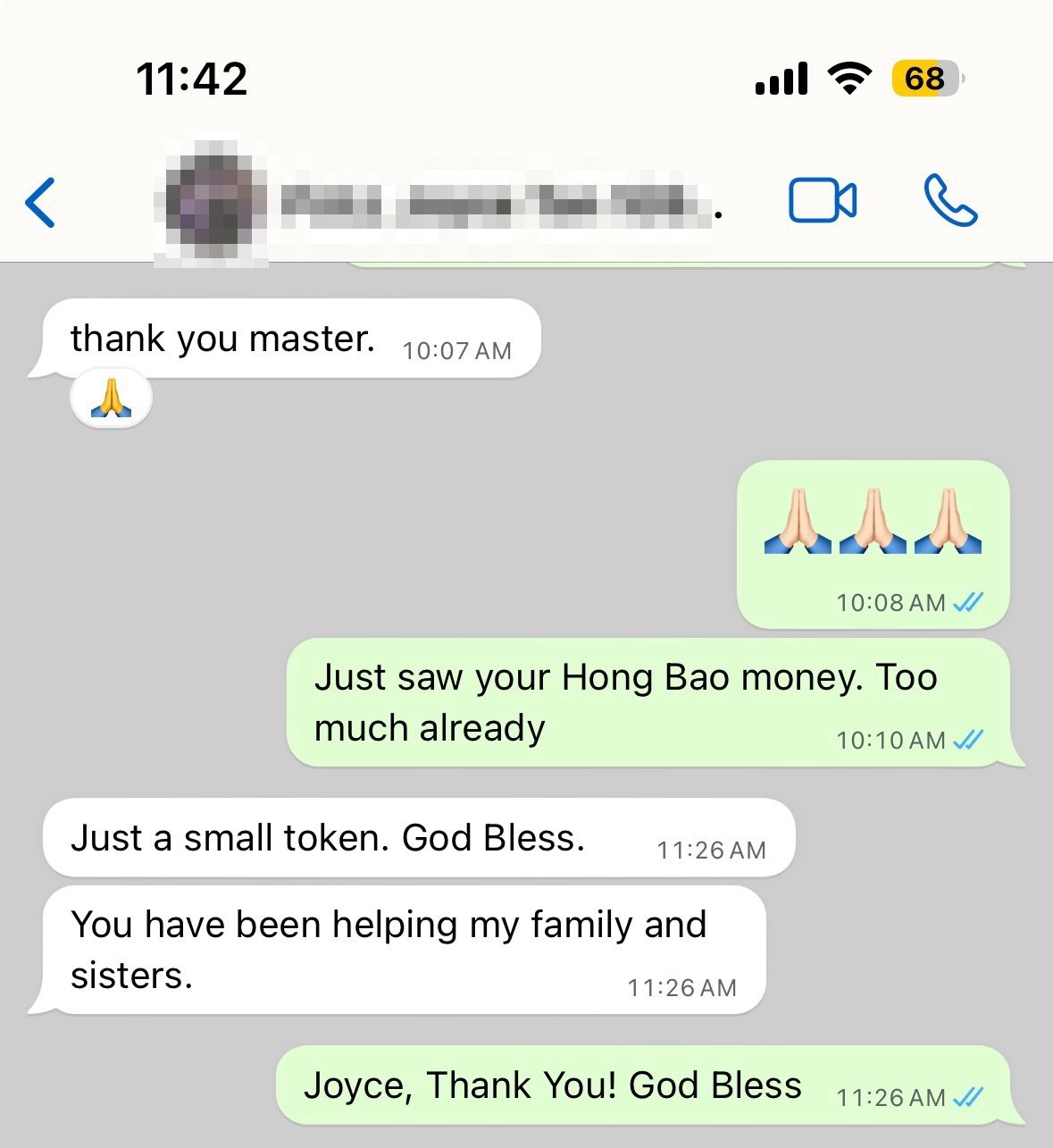Tap the prayer reaction under 'thank you master'
The height and width of the screenshot is (1148, 1053).
click(x=111, y=398)
